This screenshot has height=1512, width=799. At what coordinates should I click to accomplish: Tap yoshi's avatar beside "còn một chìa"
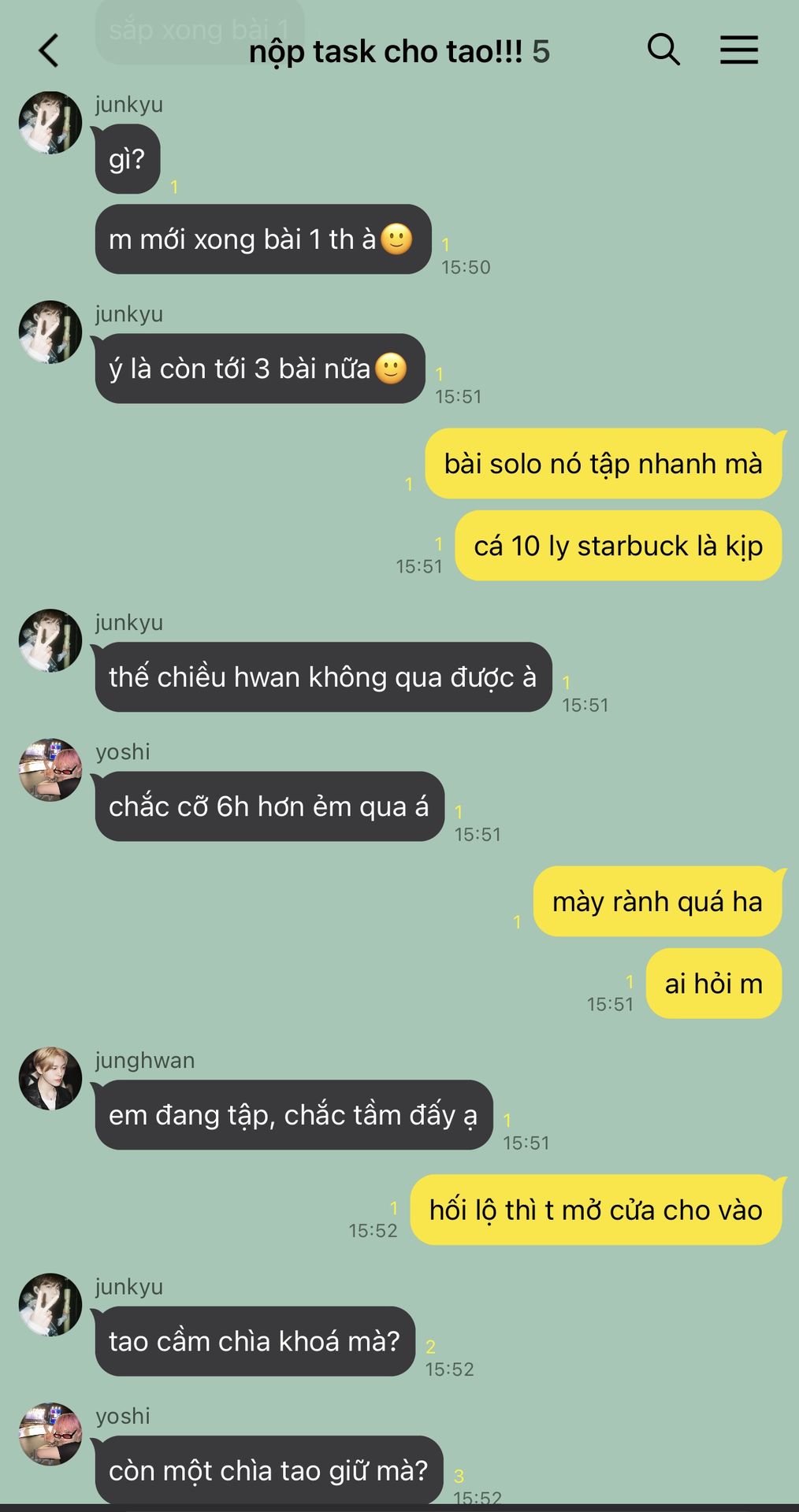50,1433
